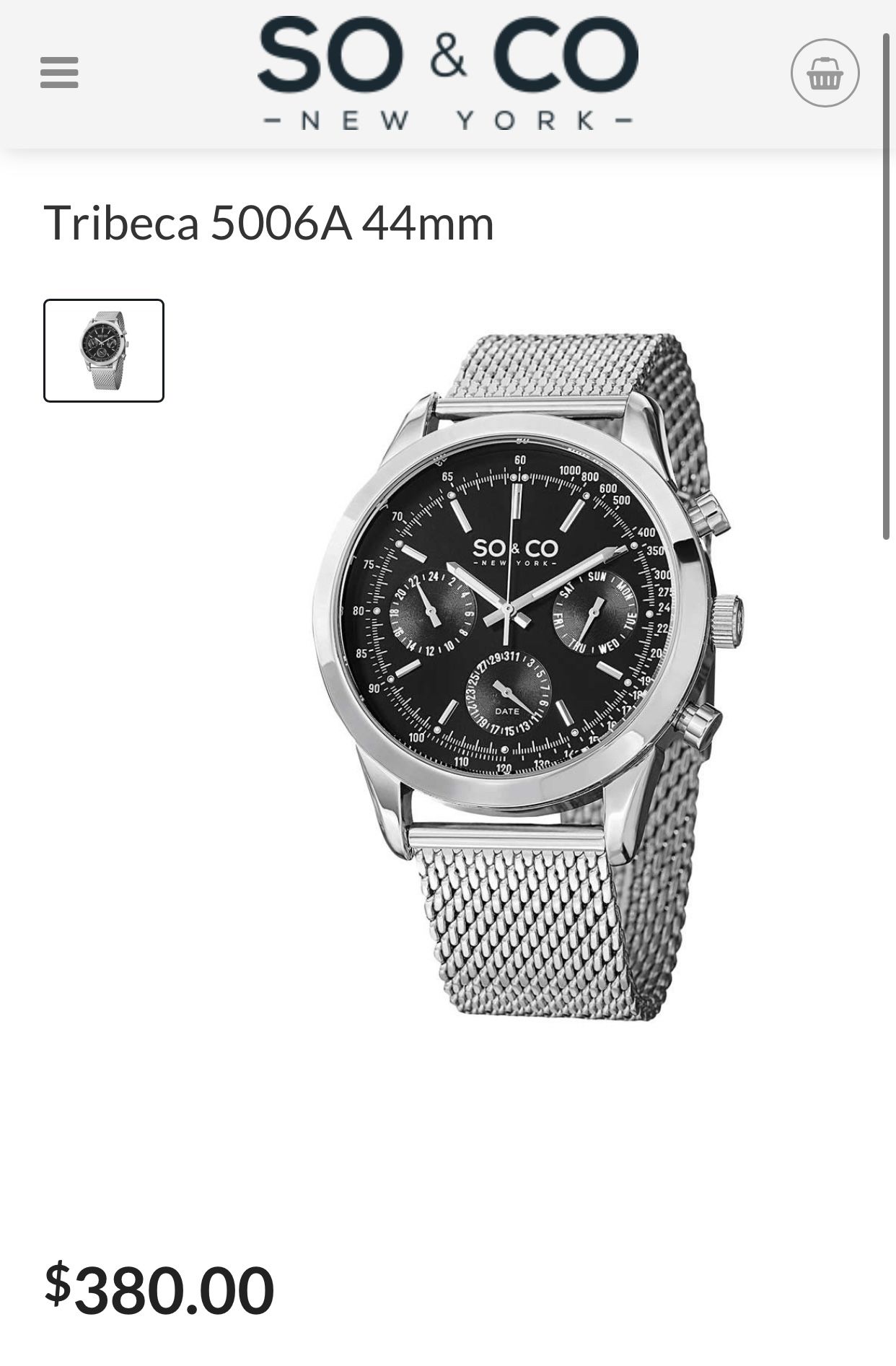
Task: Open the hamburger navigation menu
Action: pos(59,73)
